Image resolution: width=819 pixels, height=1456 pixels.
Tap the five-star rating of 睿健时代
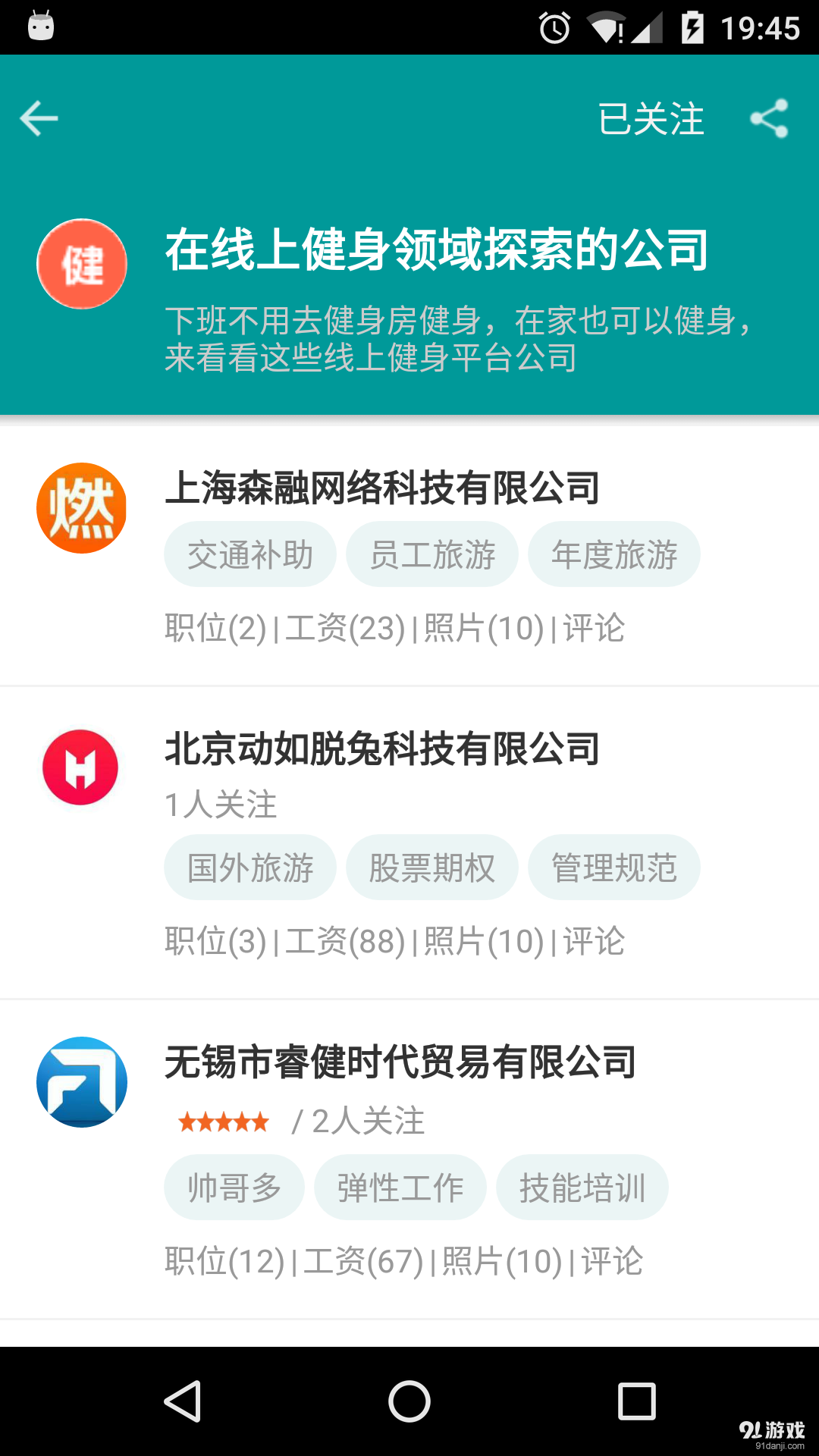224,1122
